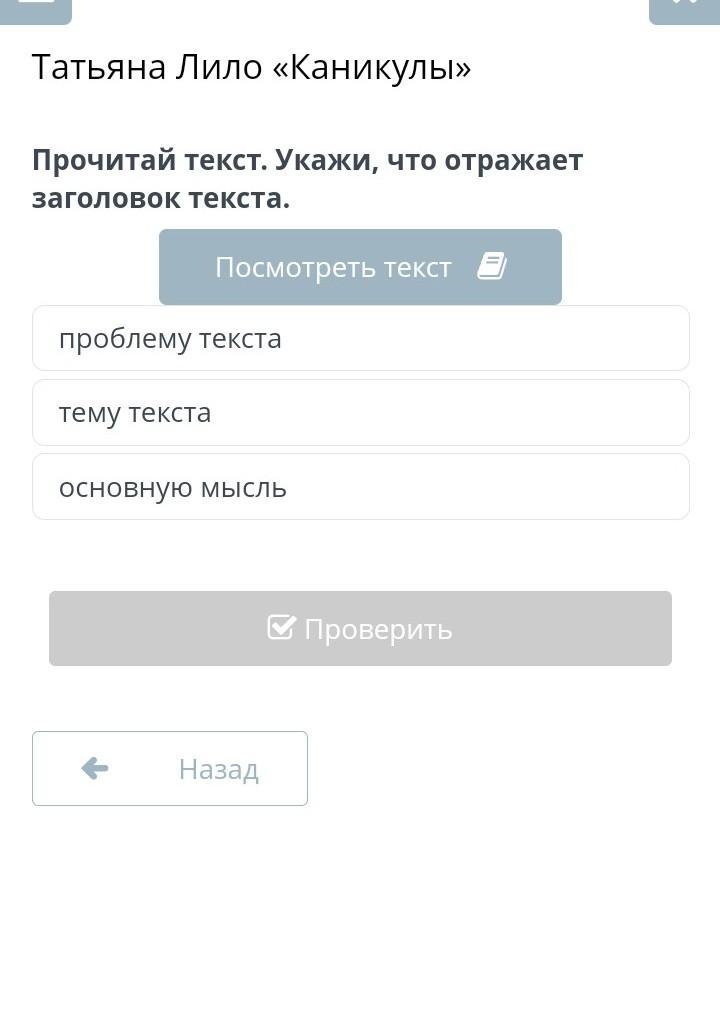
Task: Go back with 'Назад' button
Action: (x=170, y=768)
